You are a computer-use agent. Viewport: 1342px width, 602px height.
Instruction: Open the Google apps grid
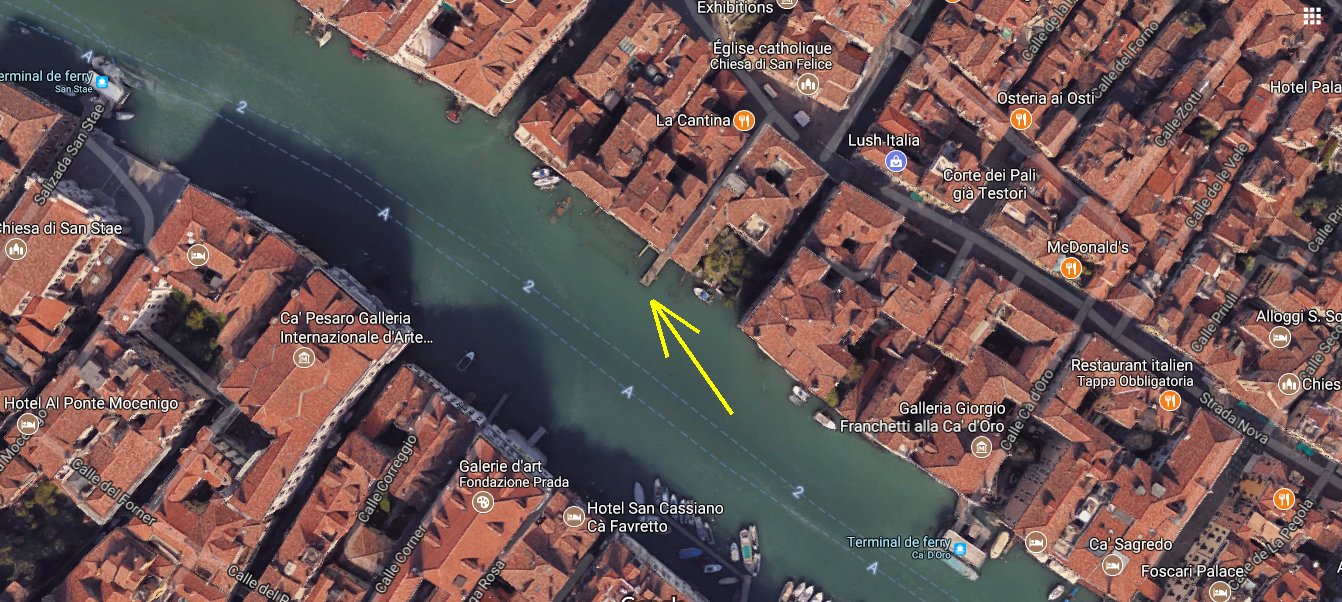click(x=1313, y=15)
